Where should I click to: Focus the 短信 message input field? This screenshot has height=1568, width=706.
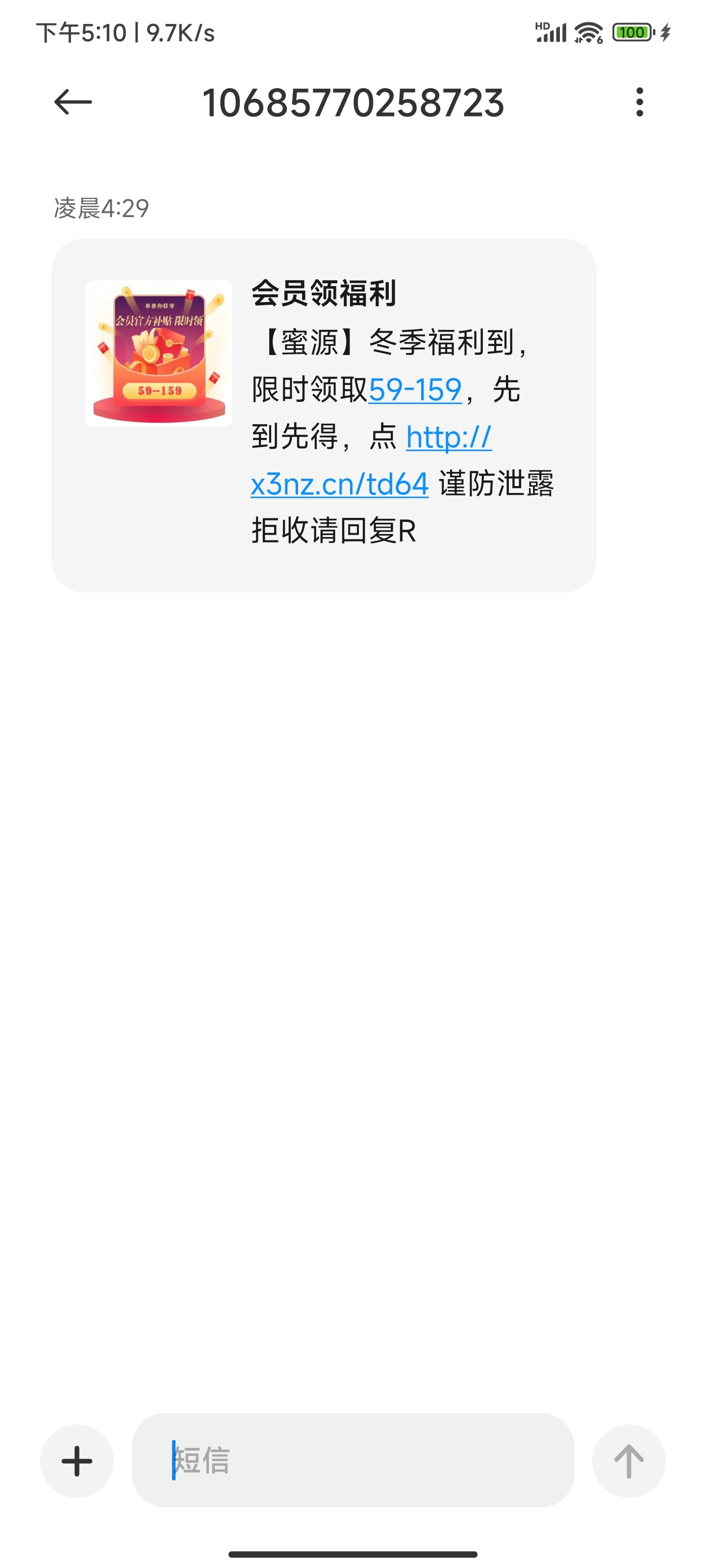pos(353,1460)
